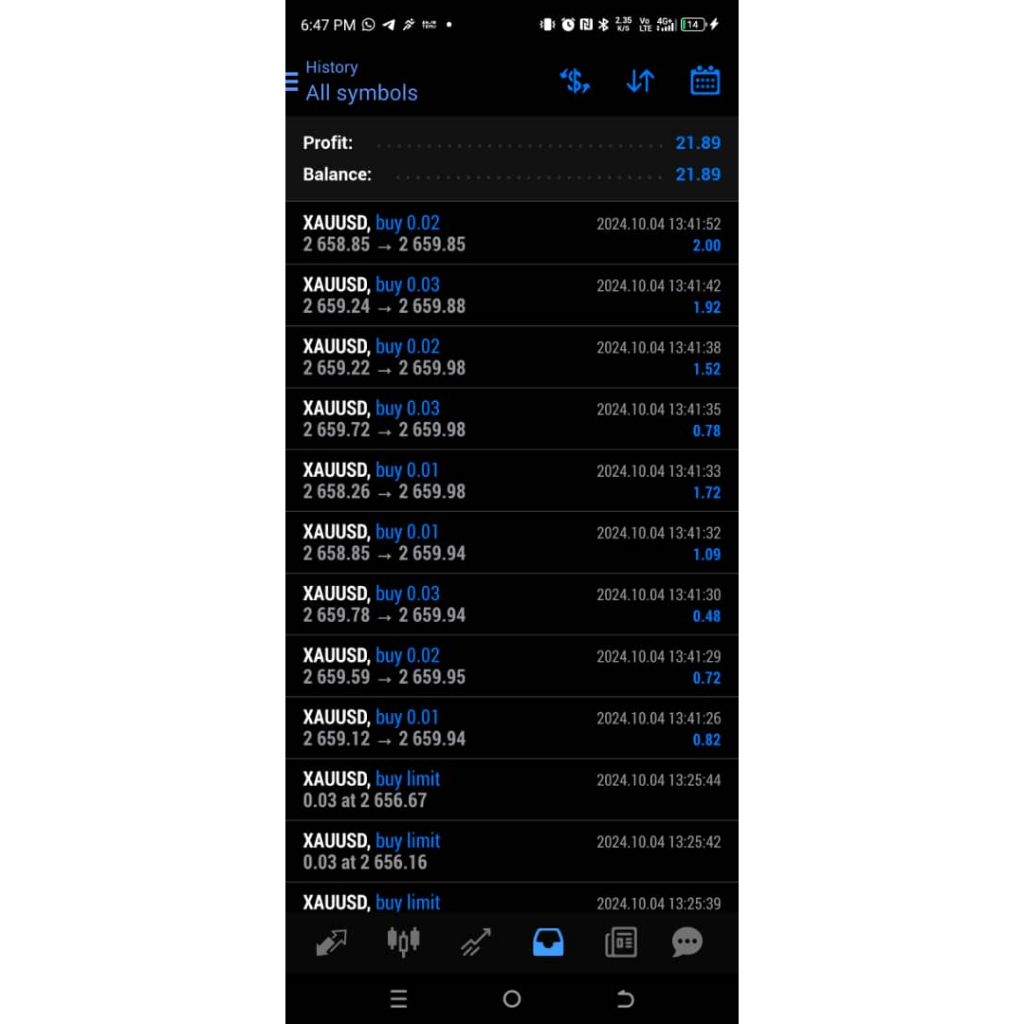This screenshot has height=1024, width=1024.
Task: Go back with the system back button
Action: pyautogui.click(x=626, y=999)
